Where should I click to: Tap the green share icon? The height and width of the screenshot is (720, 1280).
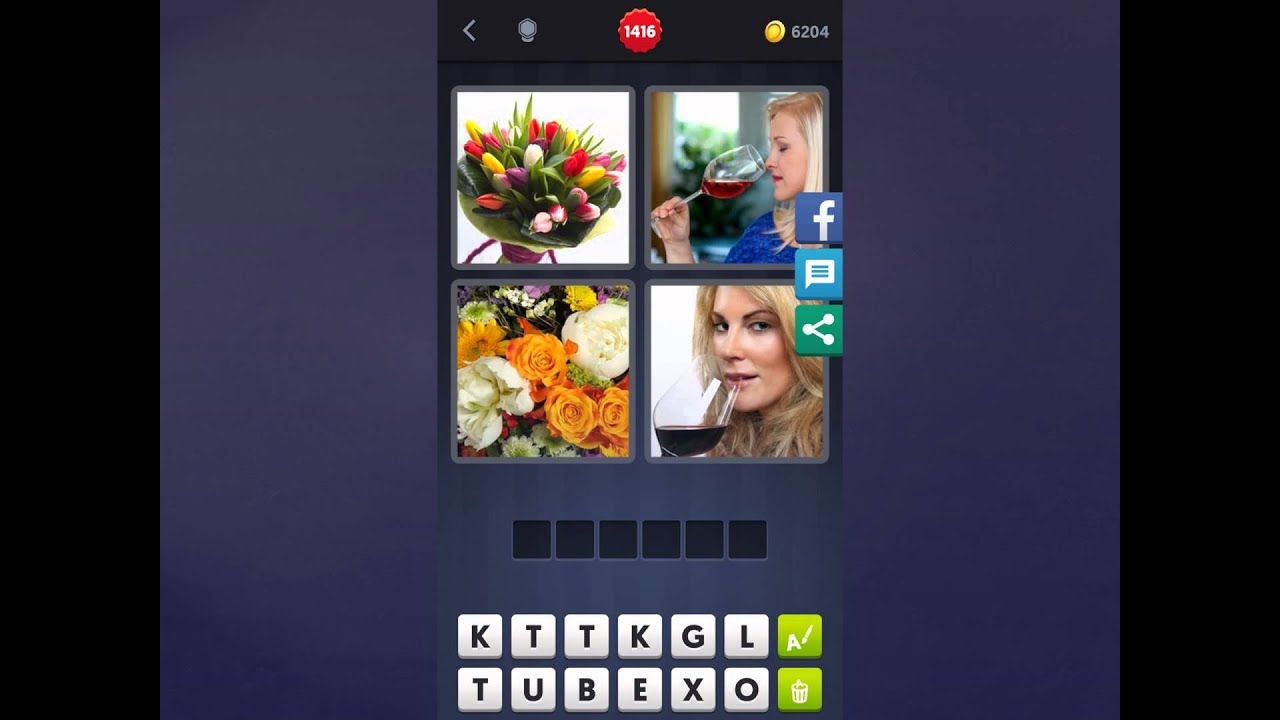click(819, 330)
